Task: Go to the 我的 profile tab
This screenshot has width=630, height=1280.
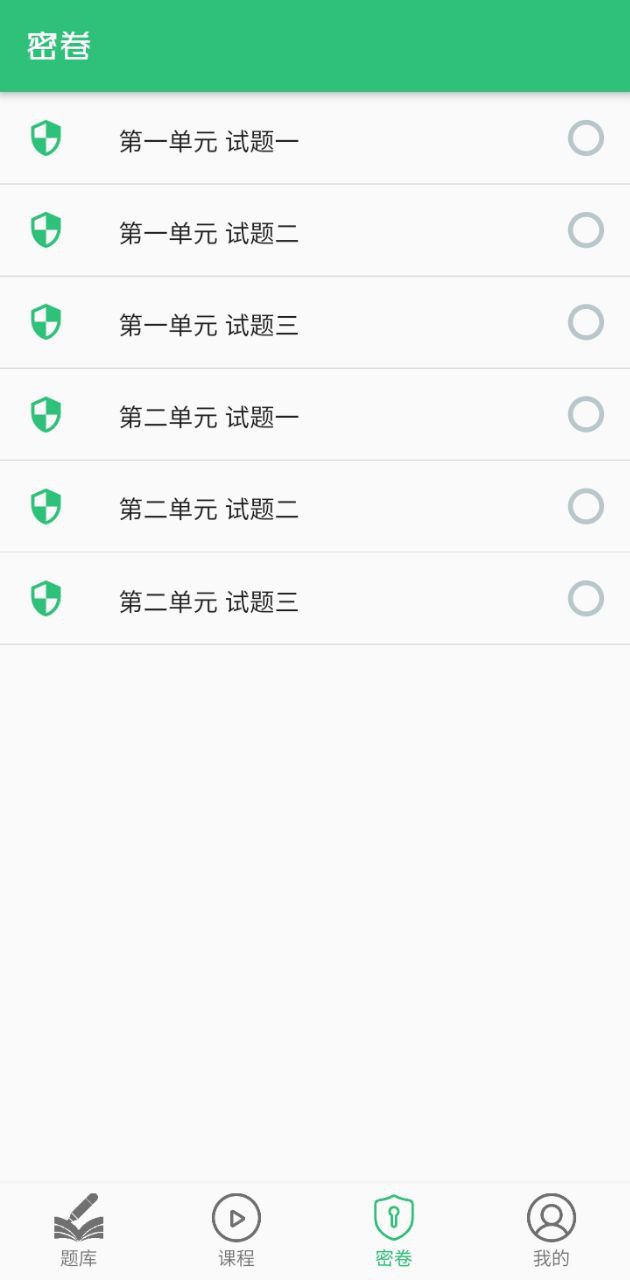Action: [551, 1230]
